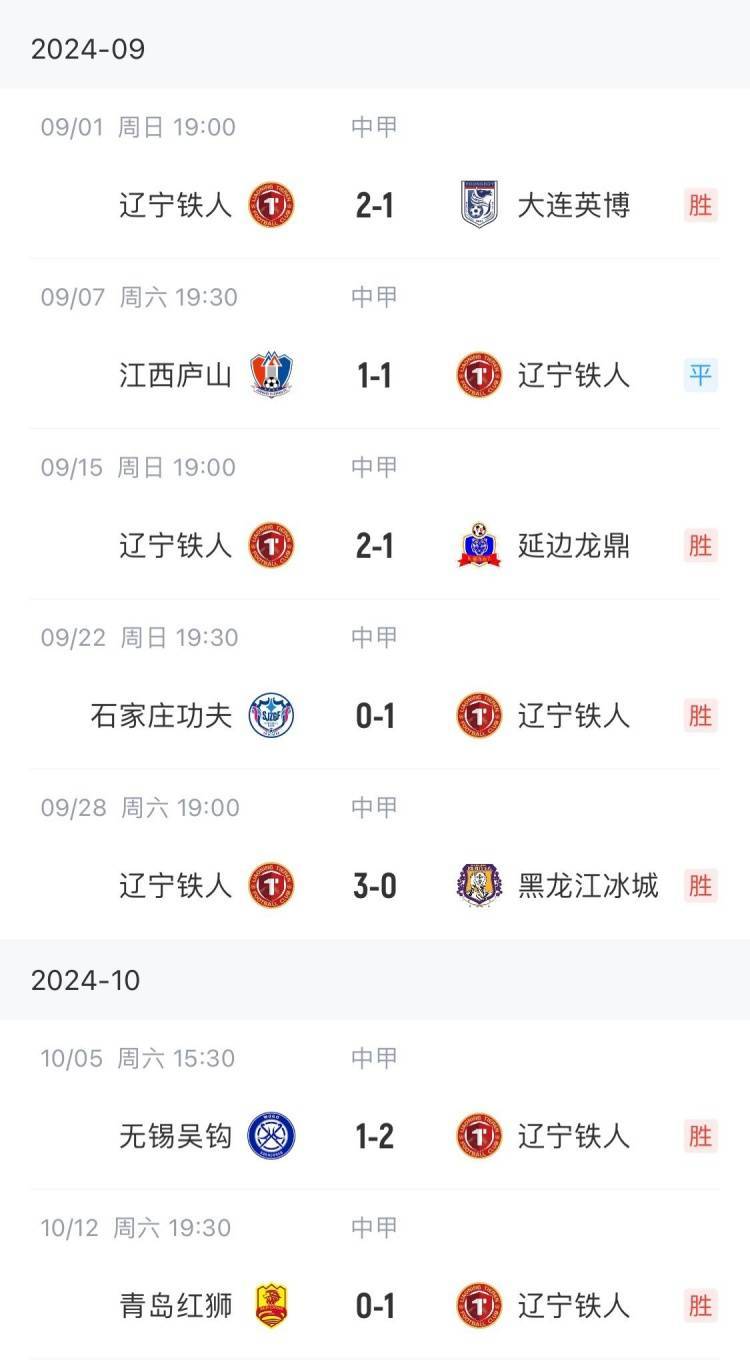This screenshot has width=750, height=1364.
Task: Open the 辽宁铁人 vs 延边龙鼎 match
Action: (375, 545)
